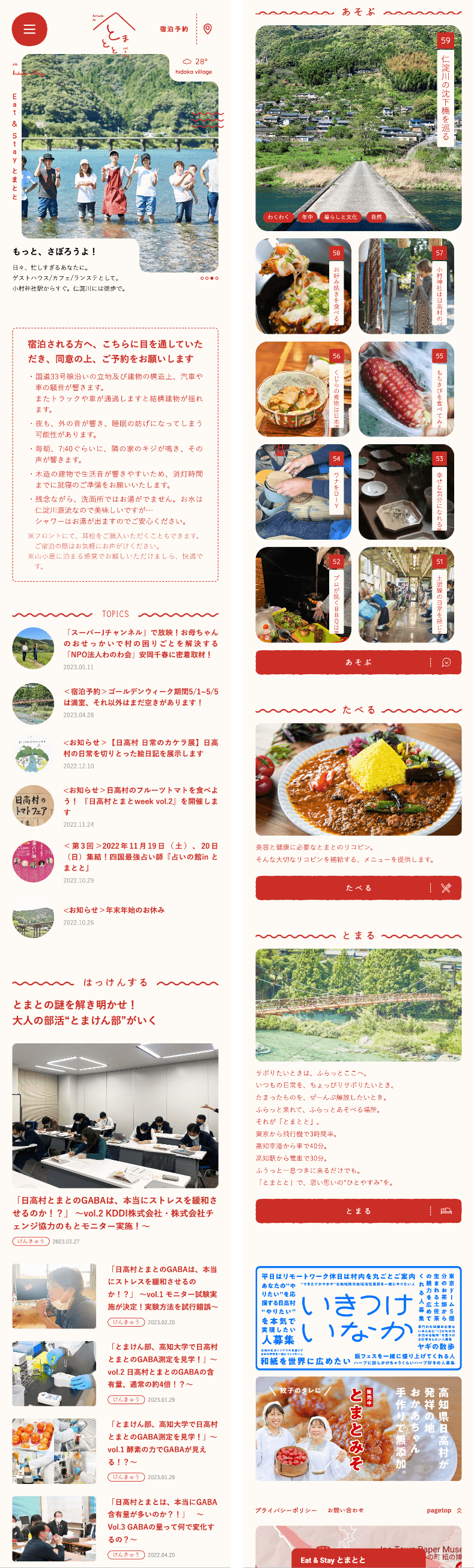Open お問い合わせ contact link
The width and height of the screenshot is (474, 1568).
click(345, 1510)
